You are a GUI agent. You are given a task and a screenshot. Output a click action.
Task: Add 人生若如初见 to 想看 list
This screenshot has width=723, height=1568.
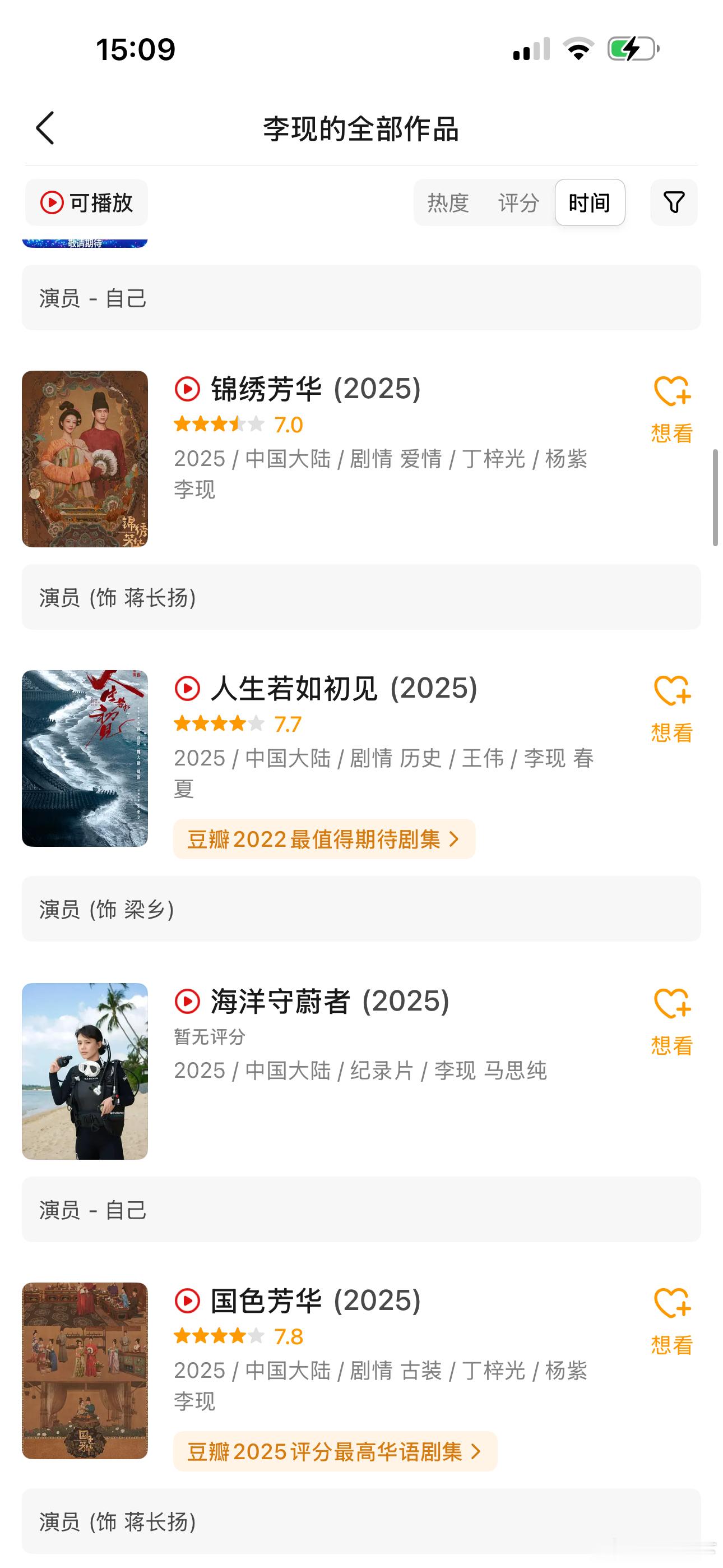click(x=672, y=708)
